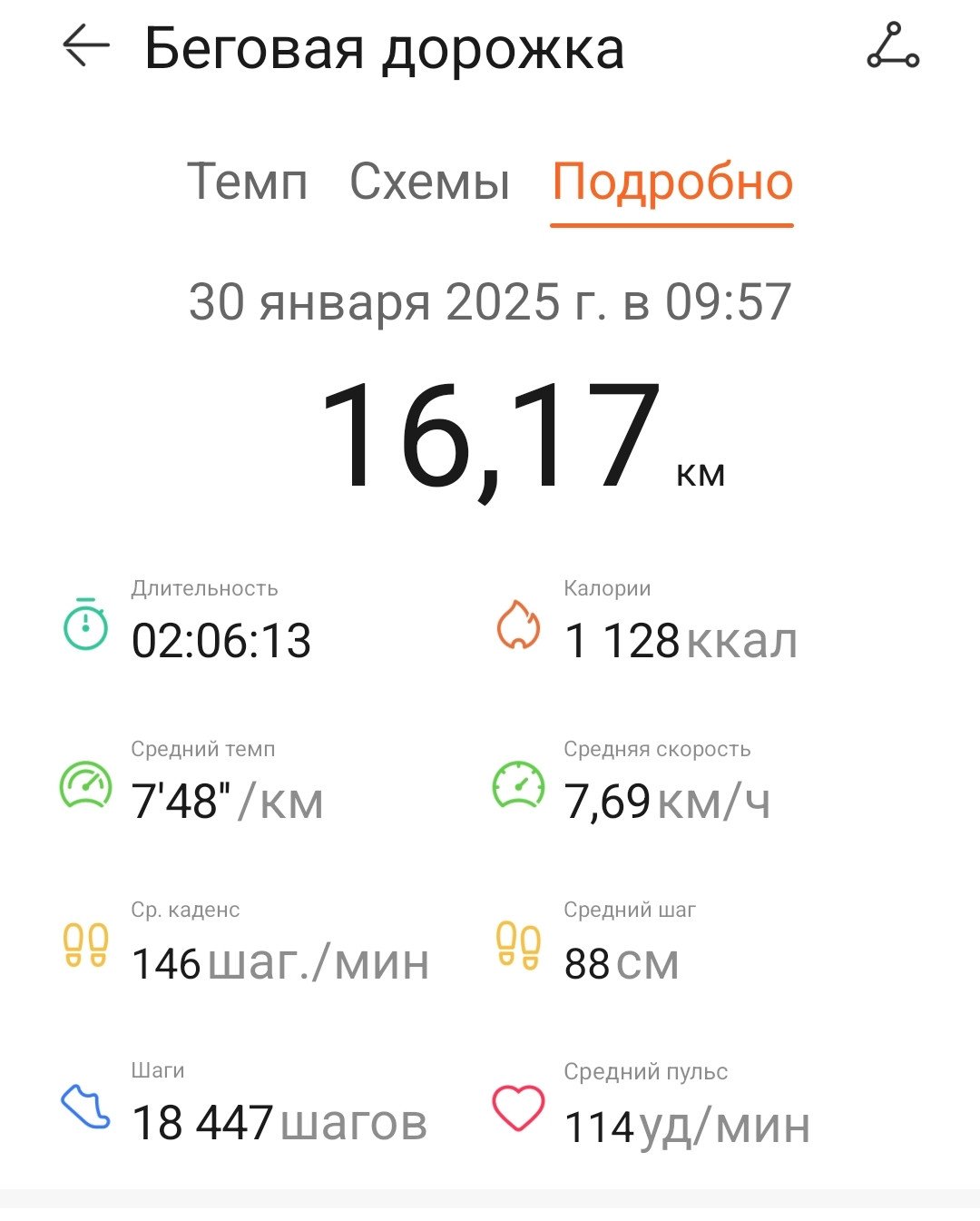
Task: Select the Подробно tab
Action: tap(672, 183)
